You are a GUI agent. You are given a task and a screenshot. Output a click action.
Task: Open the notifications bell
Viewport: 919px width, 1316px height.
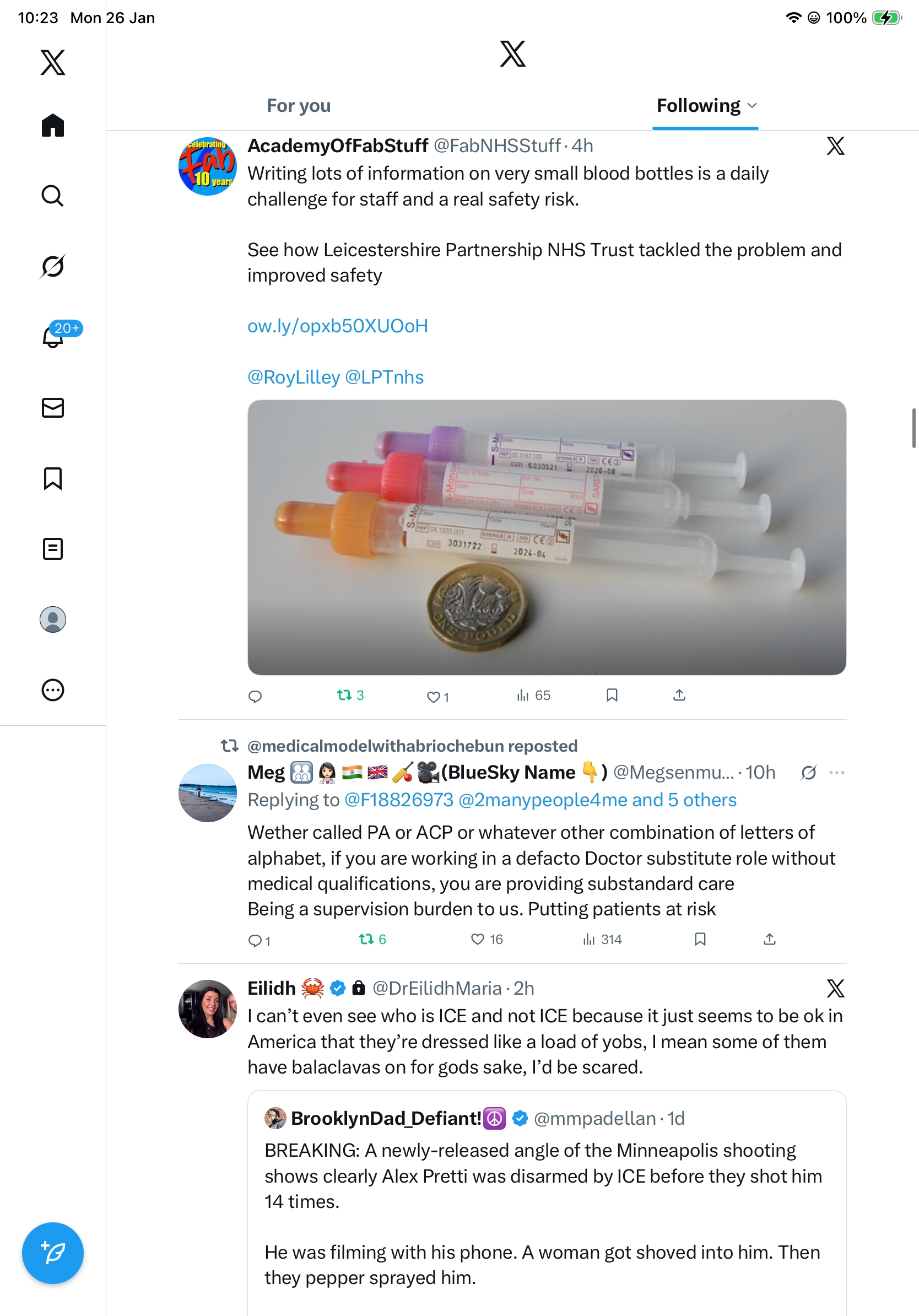53,337
